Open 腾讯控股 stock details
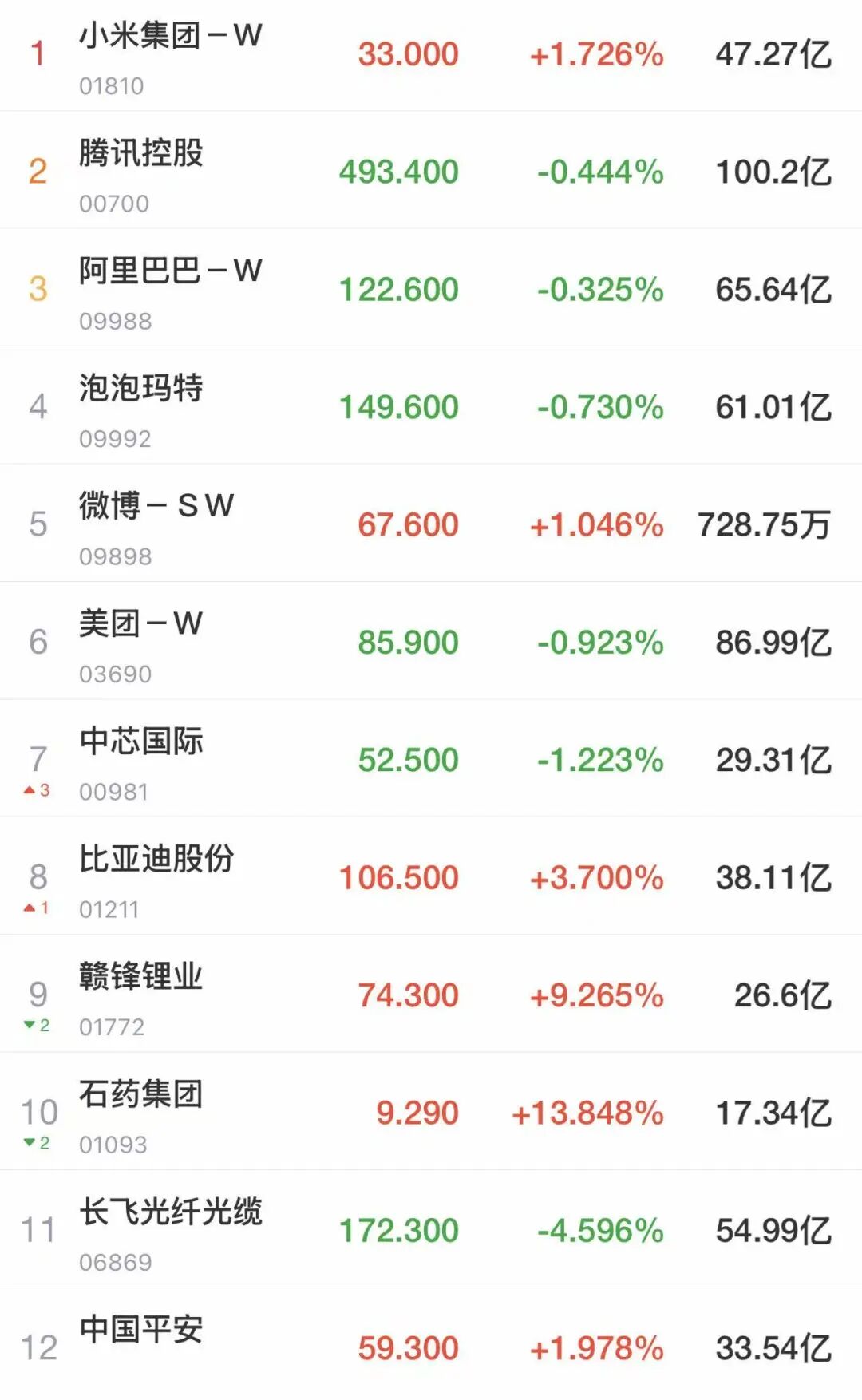Screen dimensions: 862x1400 coord(431,170)
